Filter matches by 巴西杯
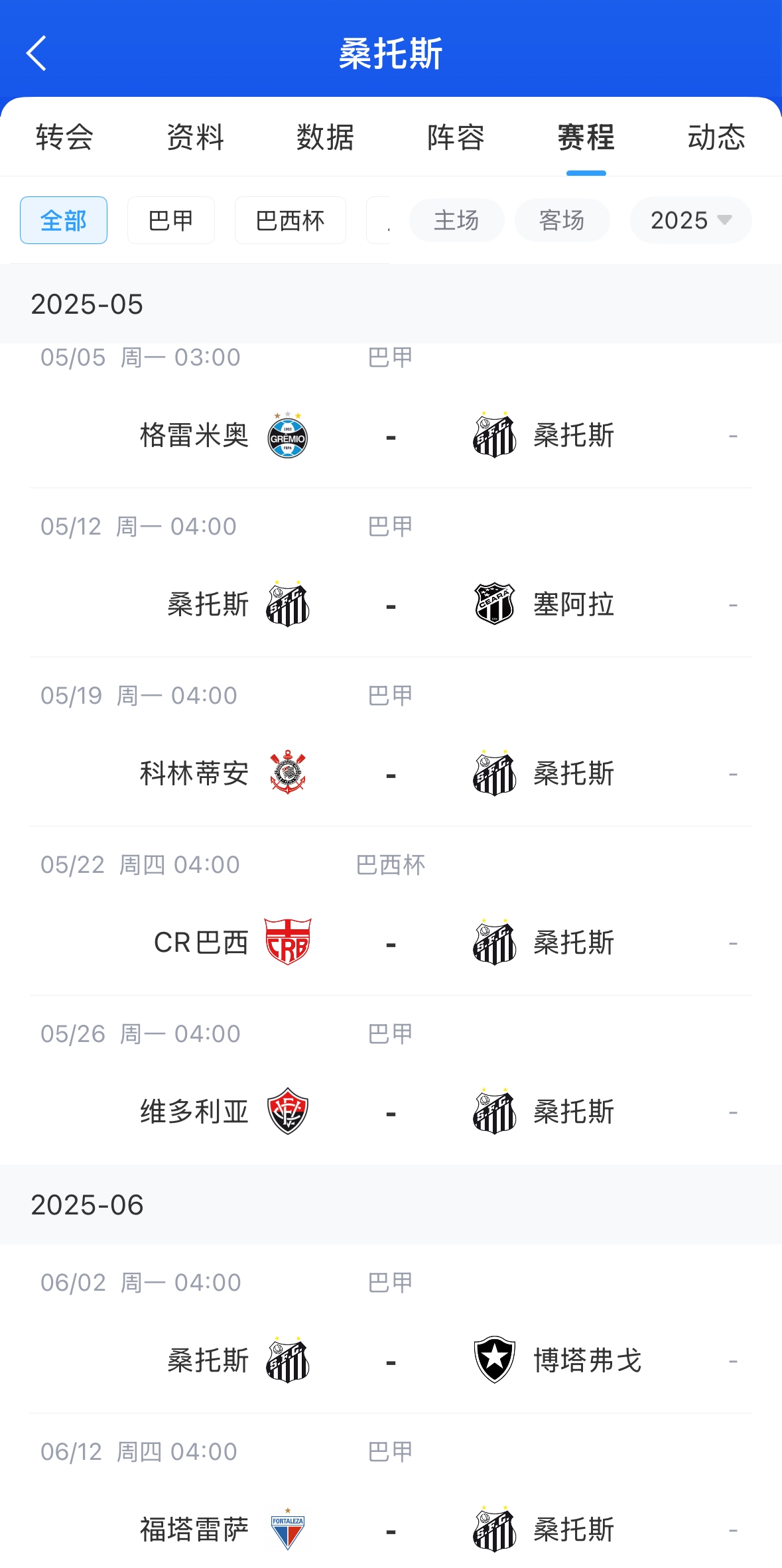The image size is (782, 1568). [291, 220]
